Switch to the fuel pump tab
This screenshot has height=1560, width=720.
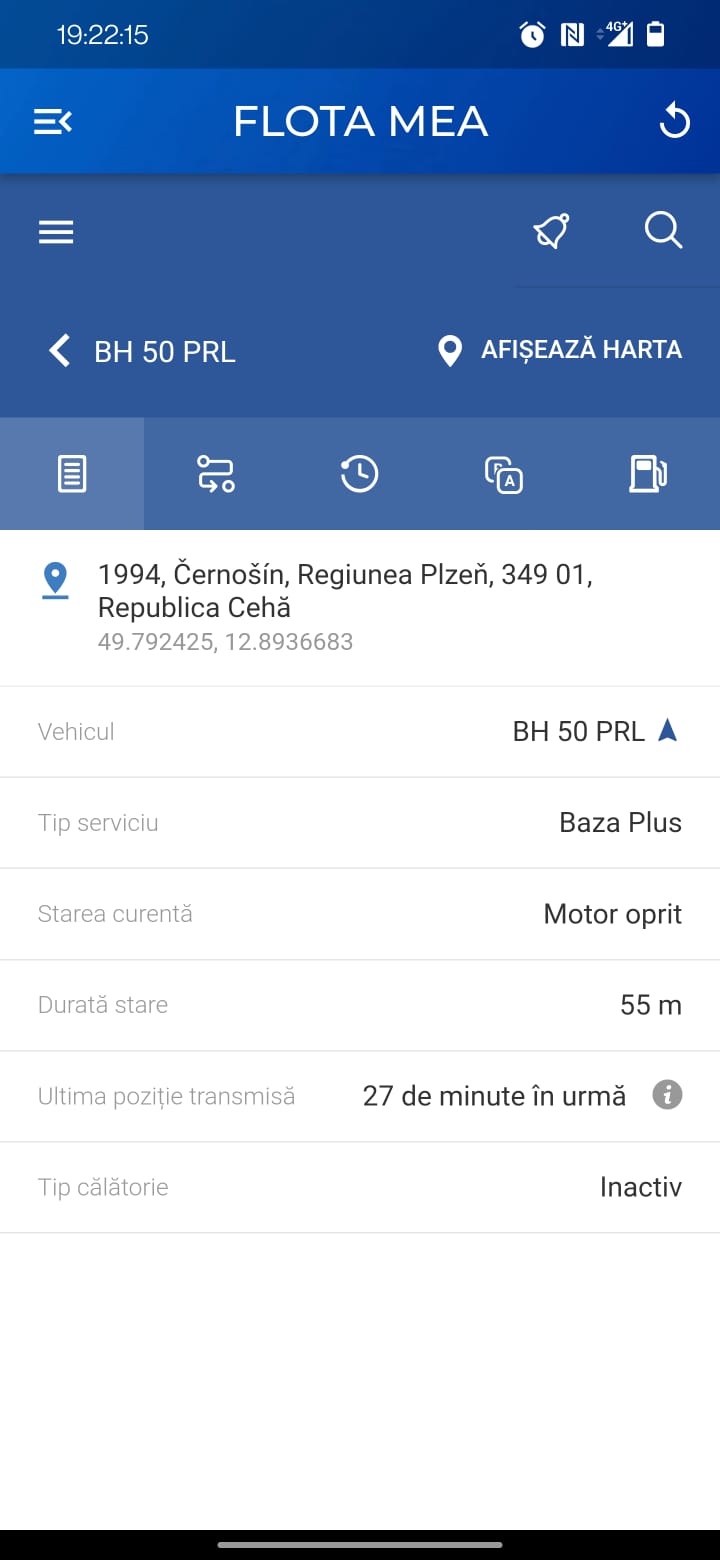coord(647,473)
